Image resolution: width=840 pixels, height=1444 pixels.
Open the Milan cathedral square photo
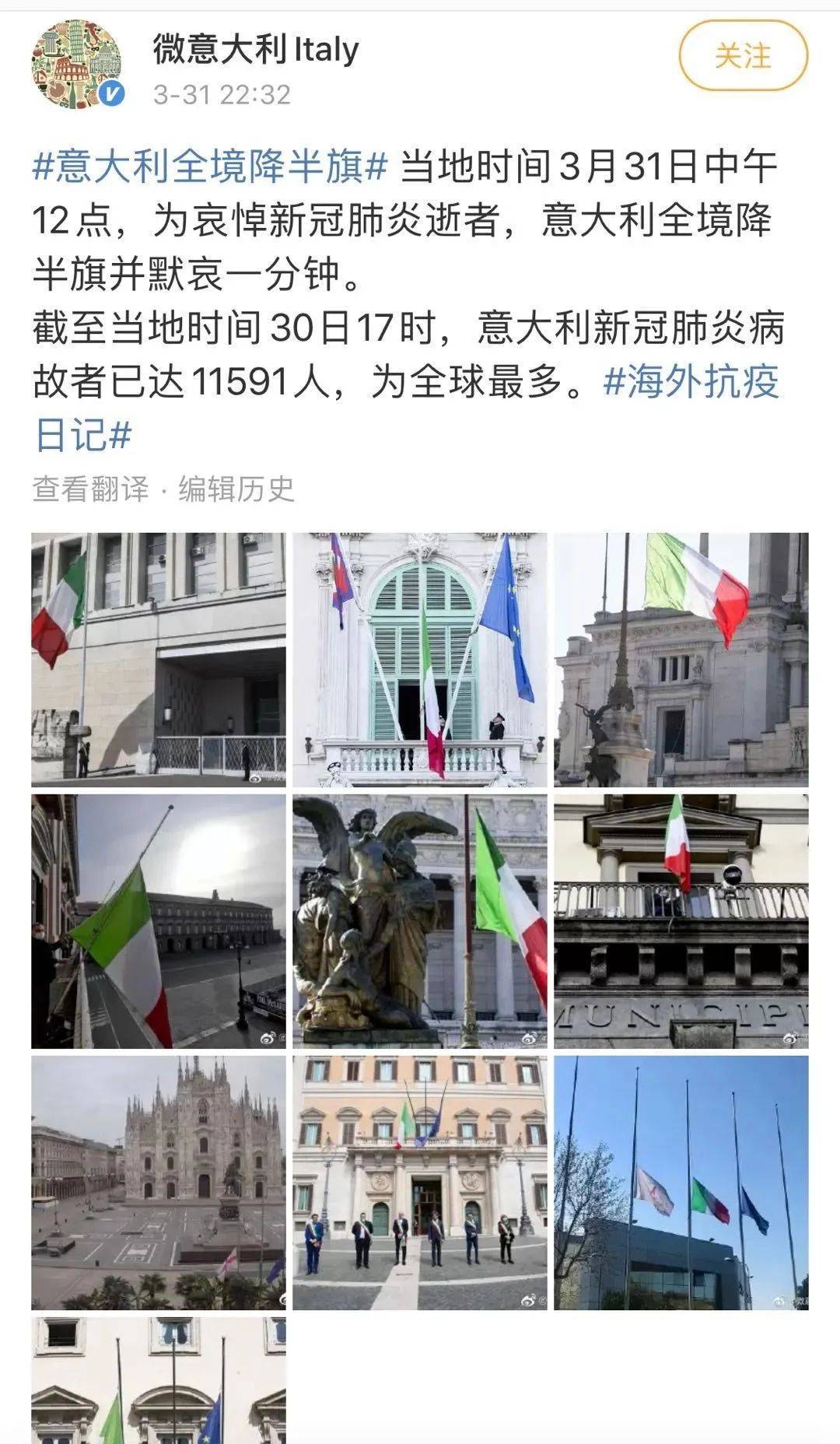click(x=158, y=1182)
